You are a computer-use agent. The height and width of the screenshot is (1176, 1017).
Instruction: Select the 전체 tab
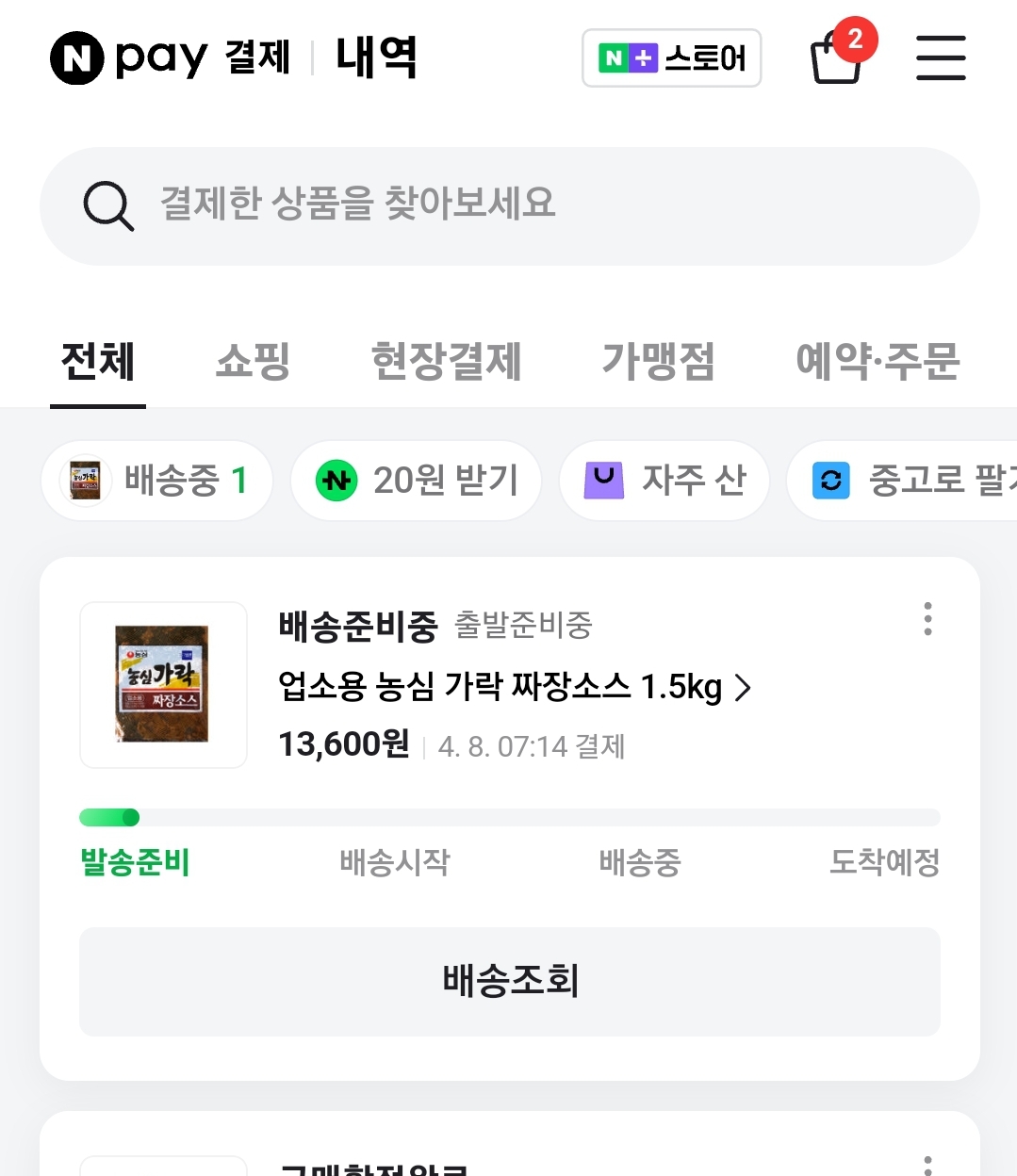tap(98, 361)
